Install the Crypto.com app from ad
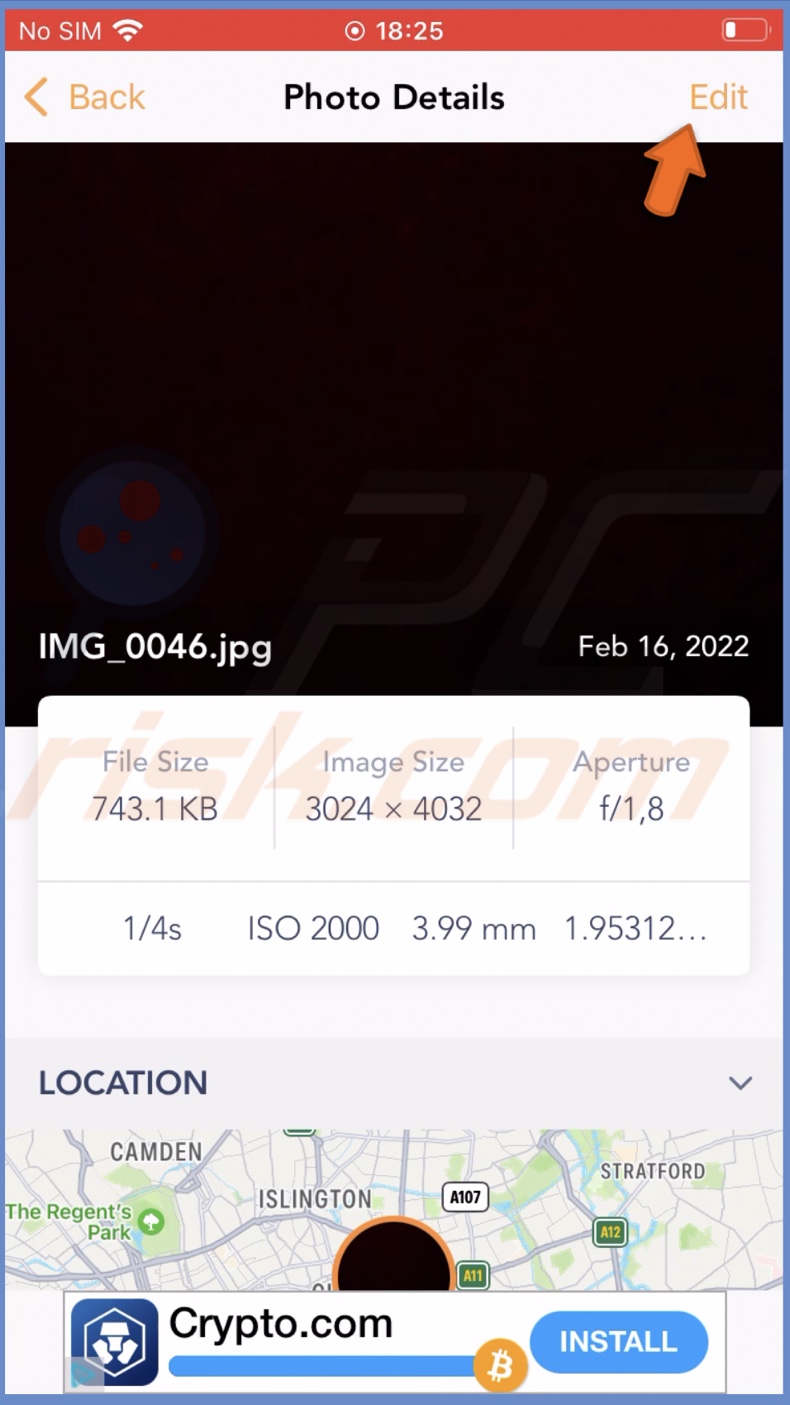The width and height of the screenshot is (790, 1405). (618, 1341)
